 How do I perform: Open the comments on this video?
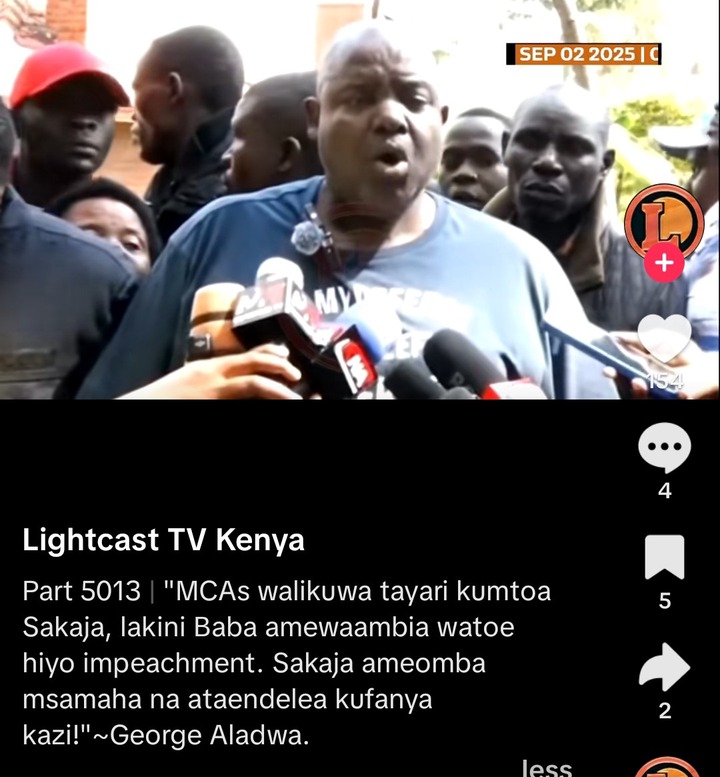[x=664, y=449]
